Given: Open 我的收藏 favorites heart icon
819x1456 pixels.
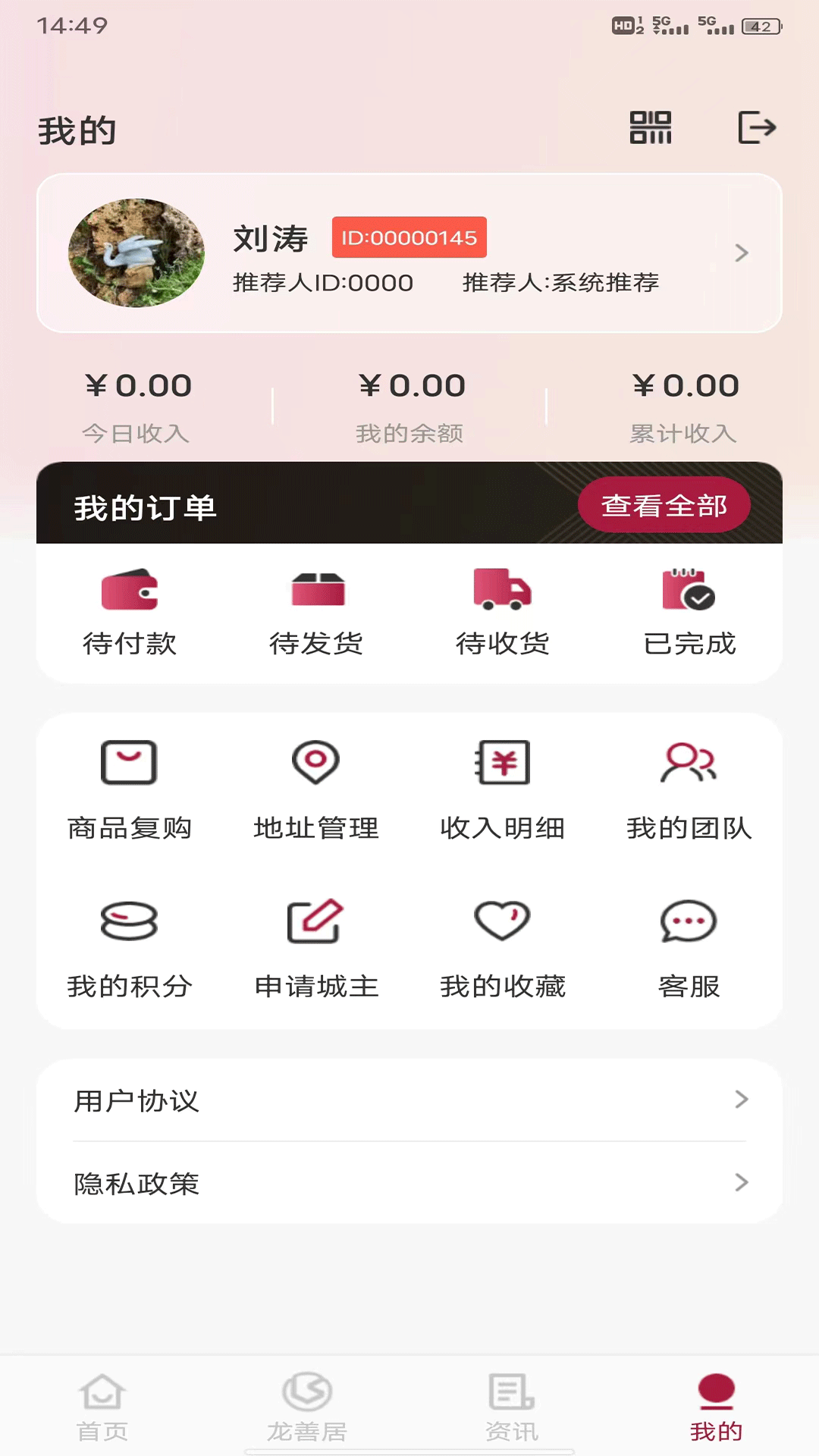Looking at the screenshot, I should 502,921.
